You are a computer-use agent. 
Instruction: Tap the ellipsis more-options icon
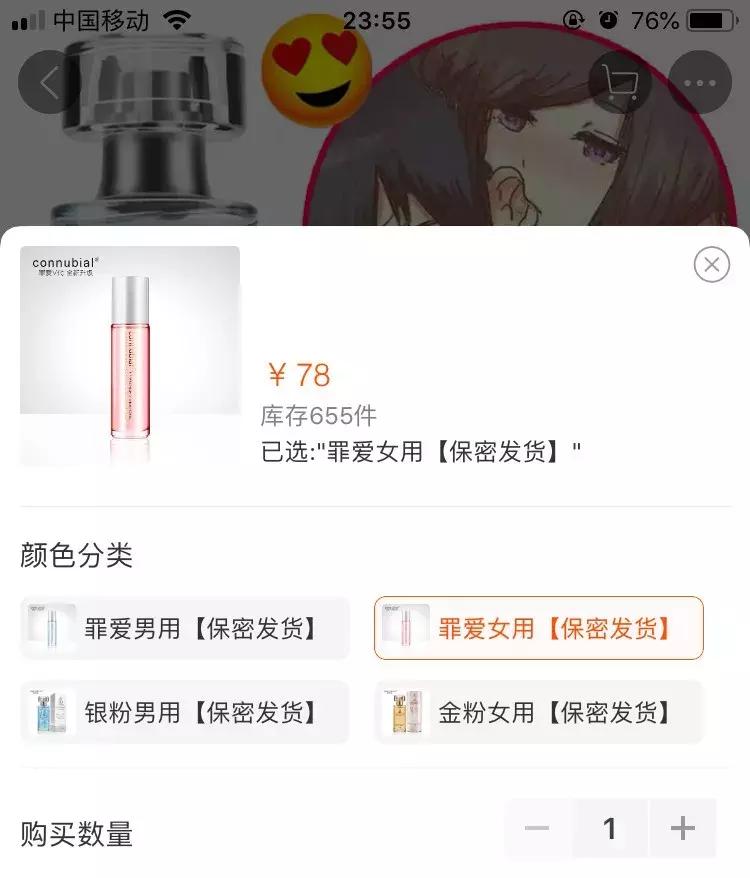coord(700,82)
